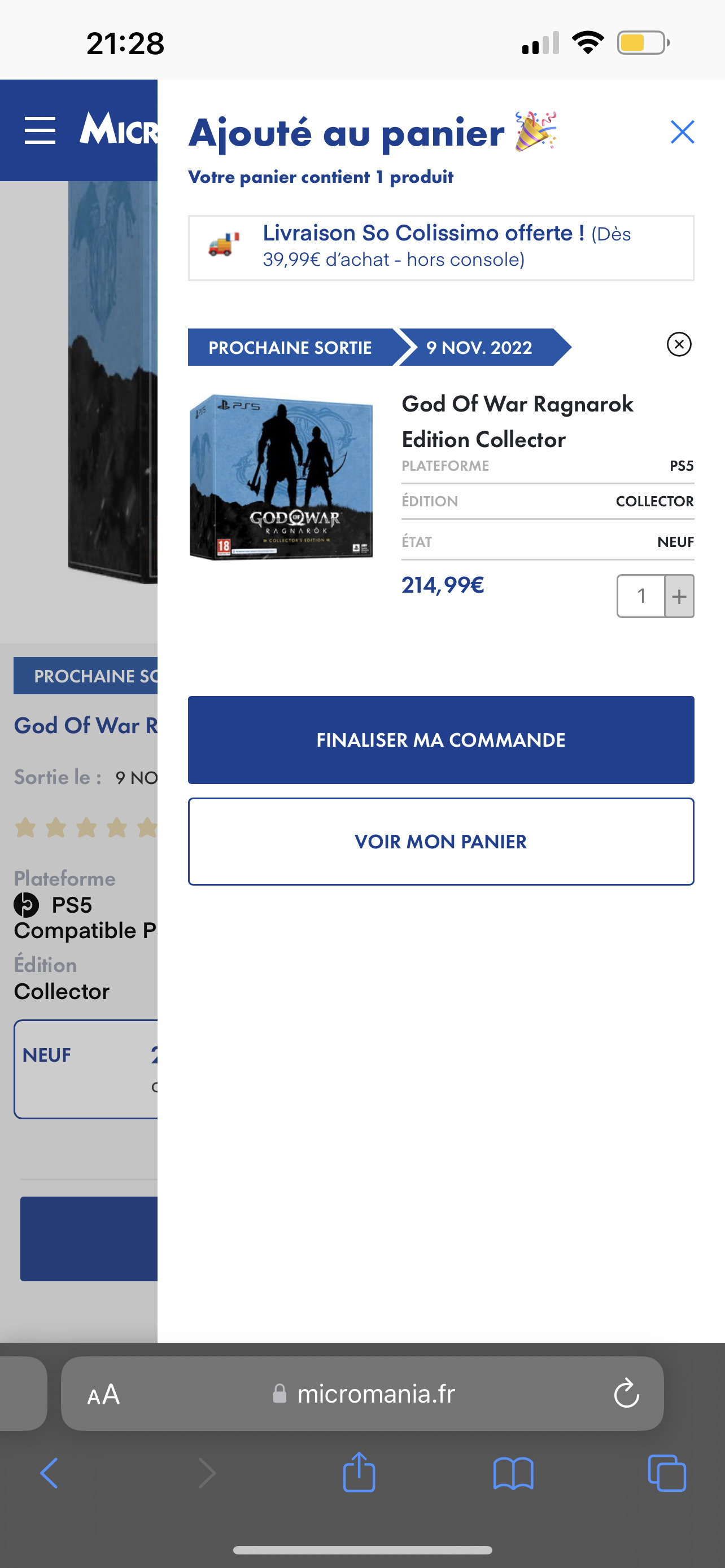Go back to previous page in Safari
The width and height of the screenshot is (725, 1568).
tap(49, 1473)
